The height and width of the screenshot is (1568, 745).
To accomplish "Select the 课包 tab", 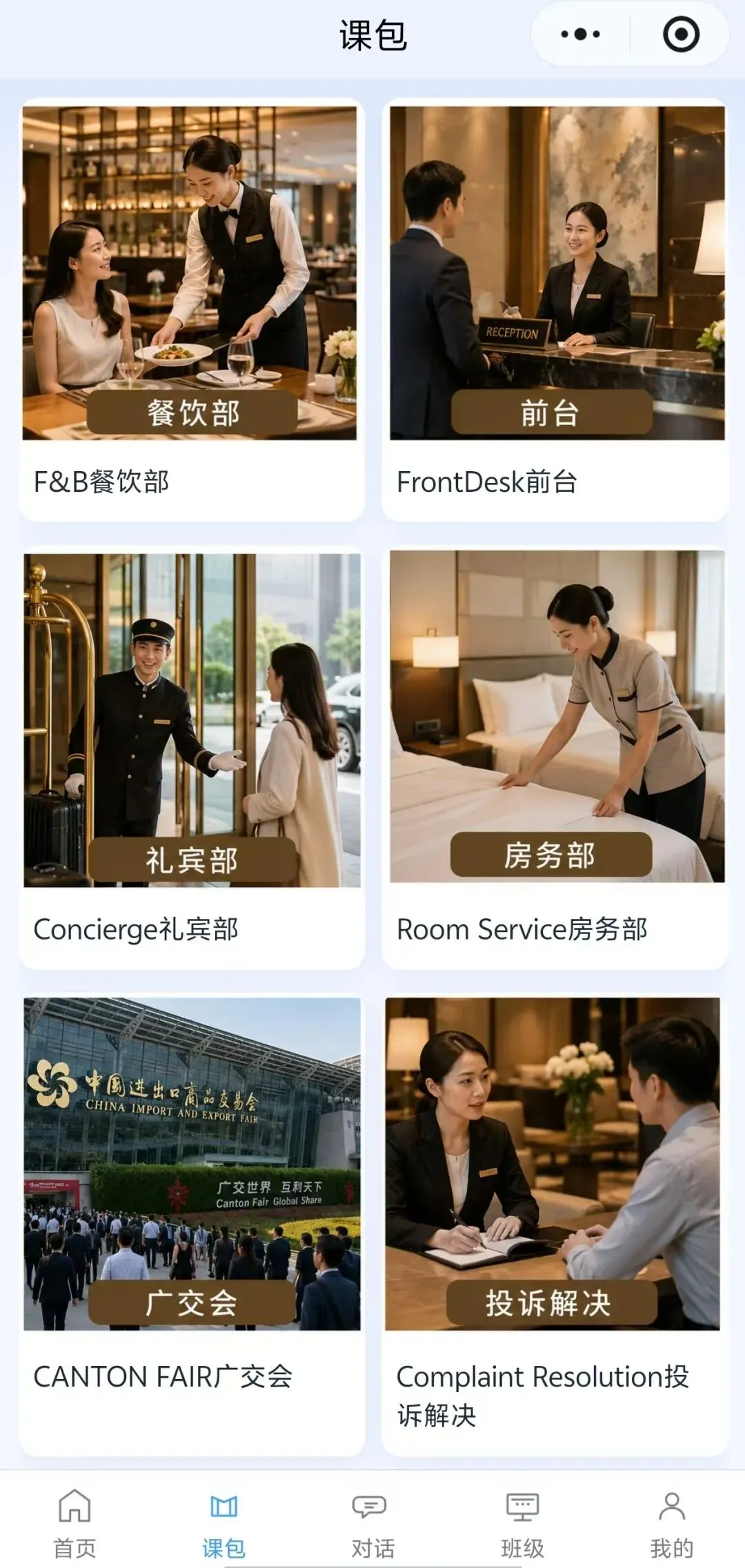I will 223,1523.
